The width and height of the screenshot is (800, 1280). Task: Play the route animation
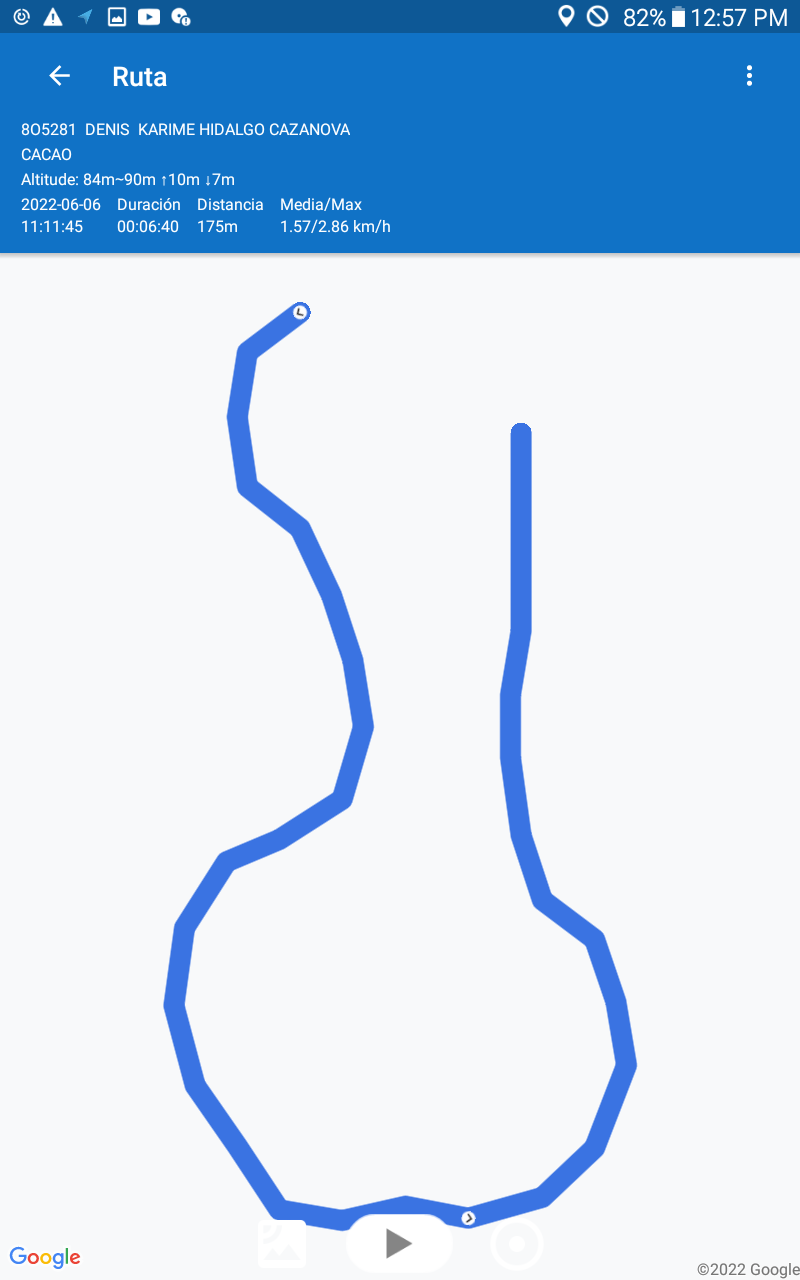399,1243
